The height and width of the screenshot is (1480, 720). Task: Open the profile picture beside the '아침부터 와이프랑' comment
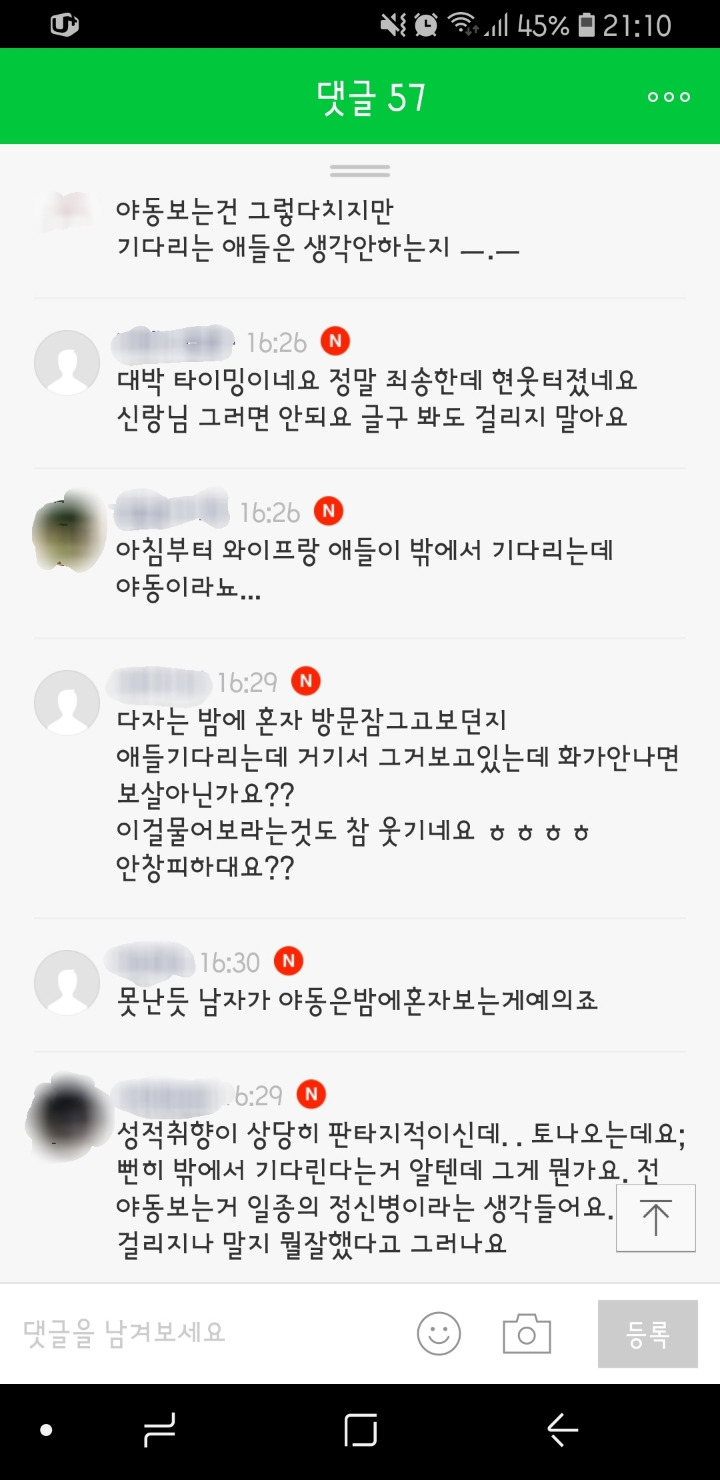point(68,532)
